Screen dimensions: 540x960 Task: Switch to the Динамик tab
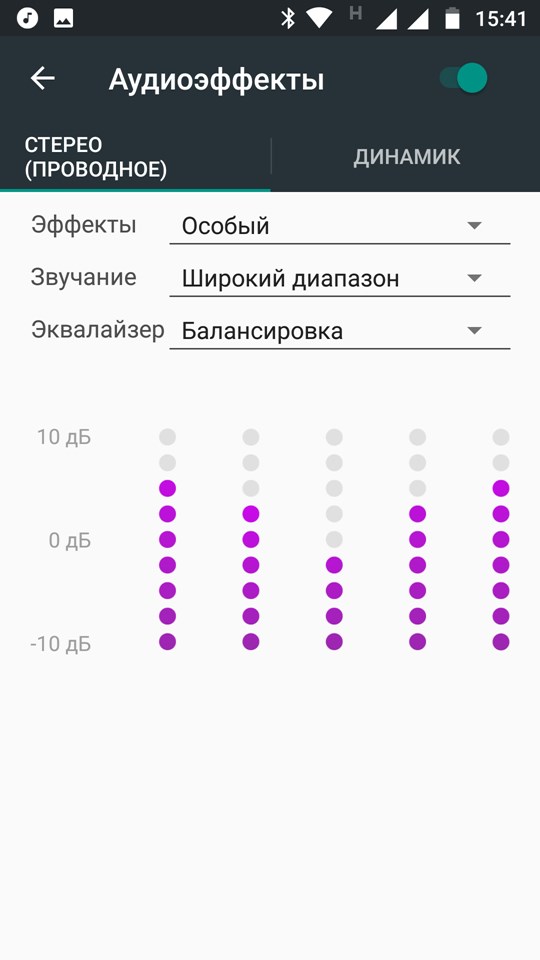[407, 157]
